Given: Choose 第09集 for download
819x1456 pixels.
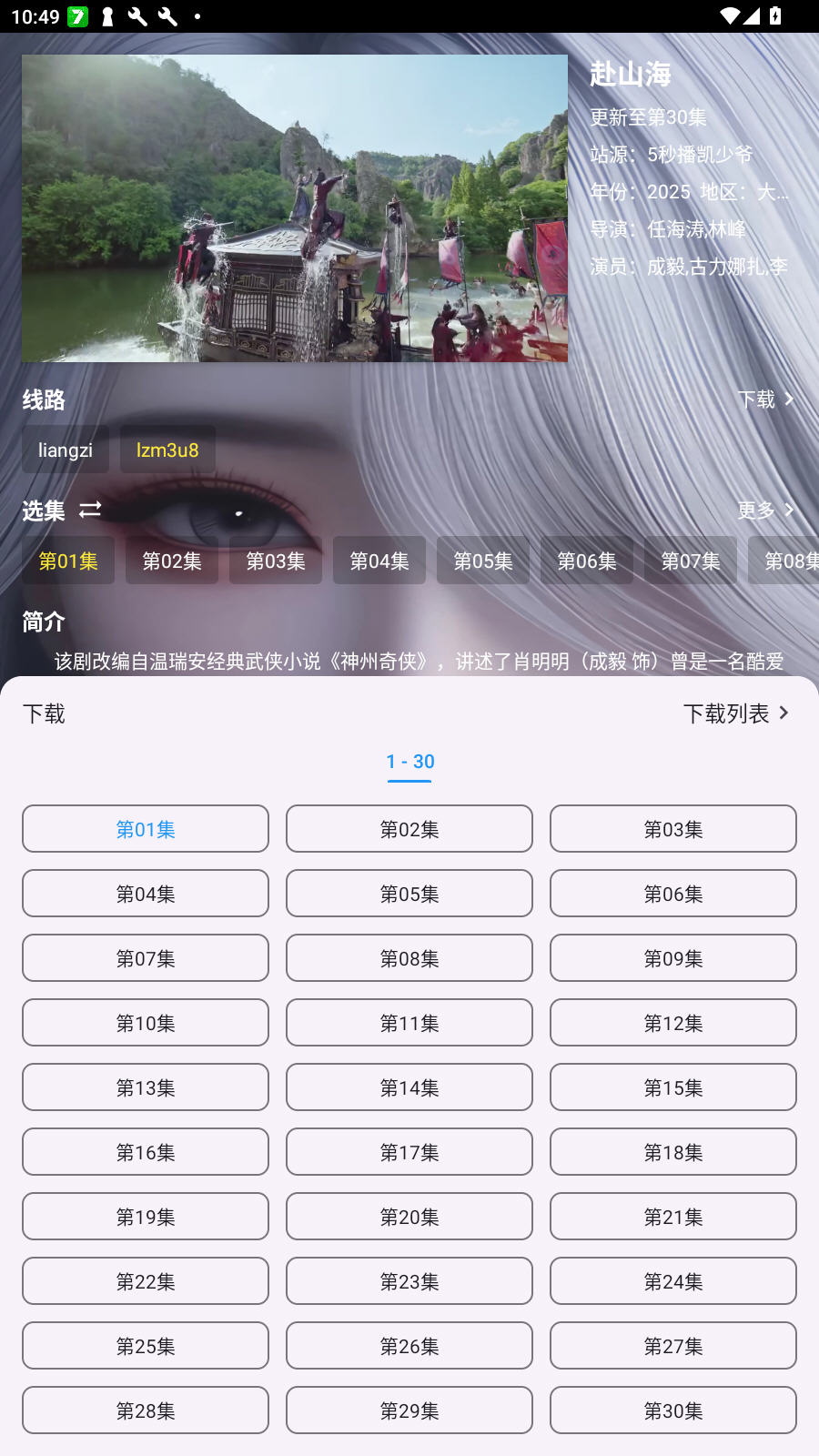Looking at the screenshot, I should tap(673, 958).
